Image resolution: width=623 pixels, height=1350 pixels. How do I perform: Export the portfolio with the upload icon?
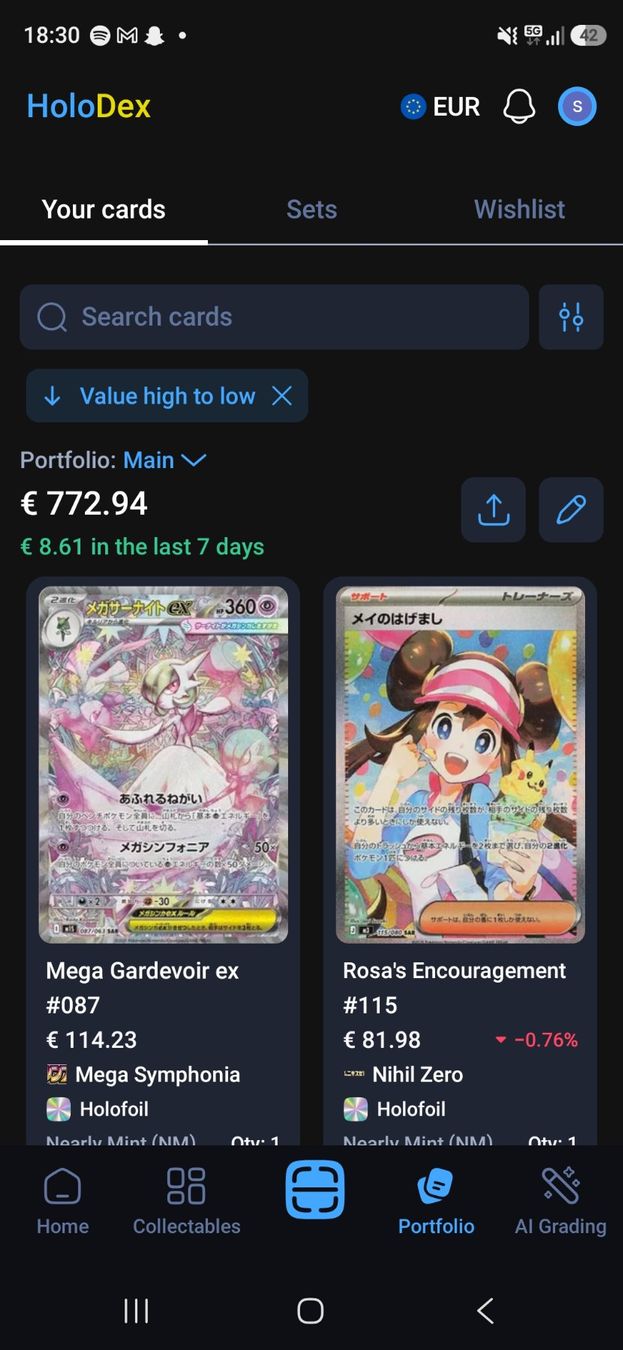493,510
